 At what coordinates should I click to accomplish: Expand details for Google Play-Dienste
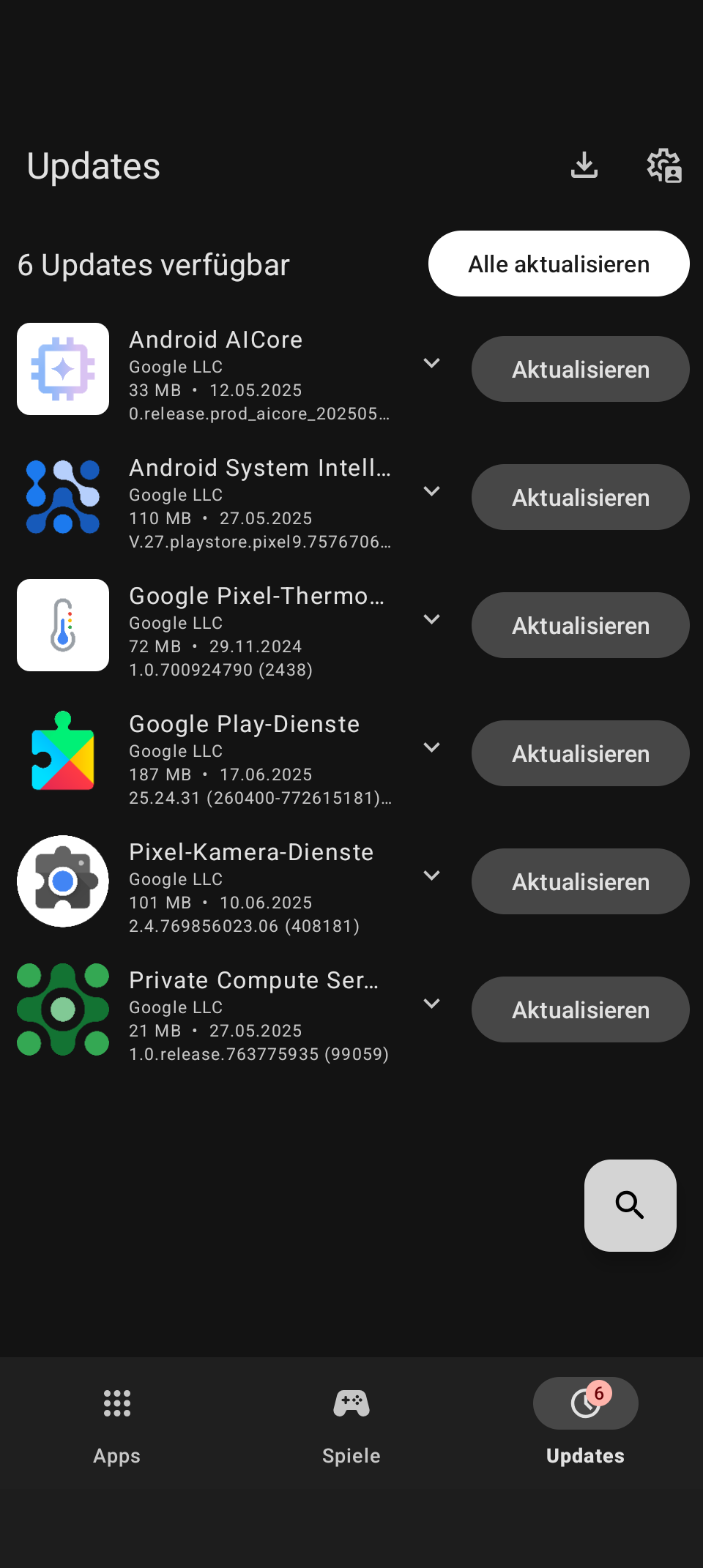coord(432,747)
